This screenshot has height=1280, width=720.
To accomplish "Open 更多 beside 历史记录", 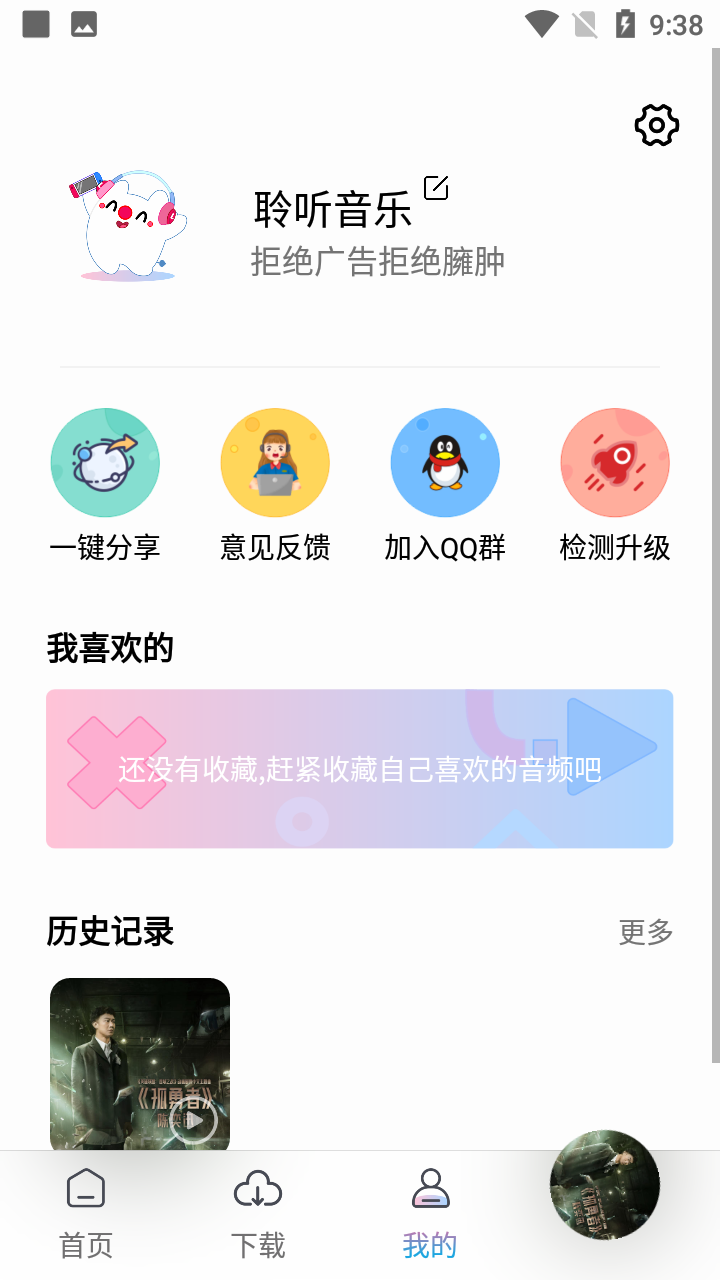I will click(643, 931).
